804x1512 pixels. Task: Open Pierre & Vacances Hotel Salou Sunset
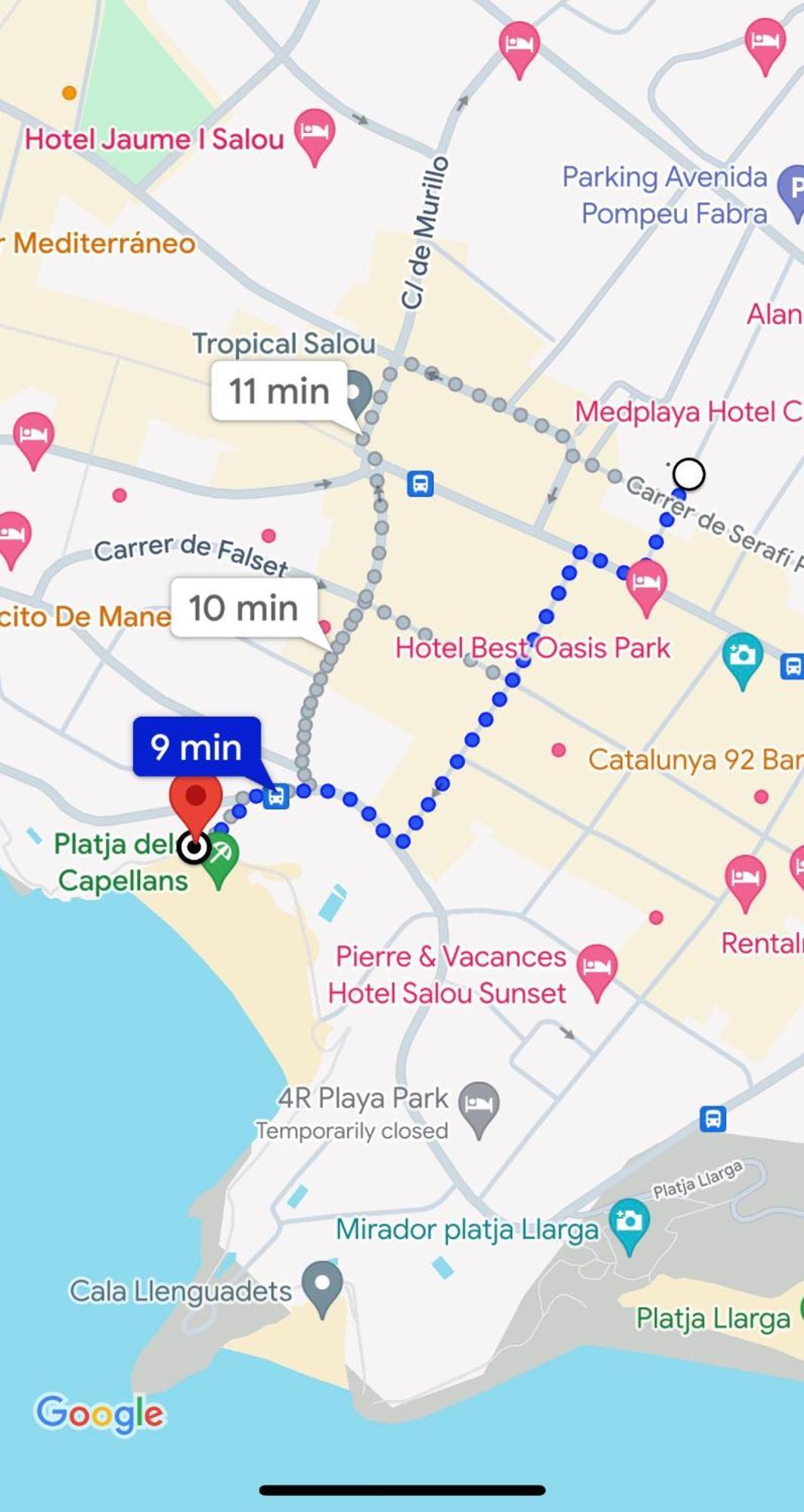(x=597, y=969)
